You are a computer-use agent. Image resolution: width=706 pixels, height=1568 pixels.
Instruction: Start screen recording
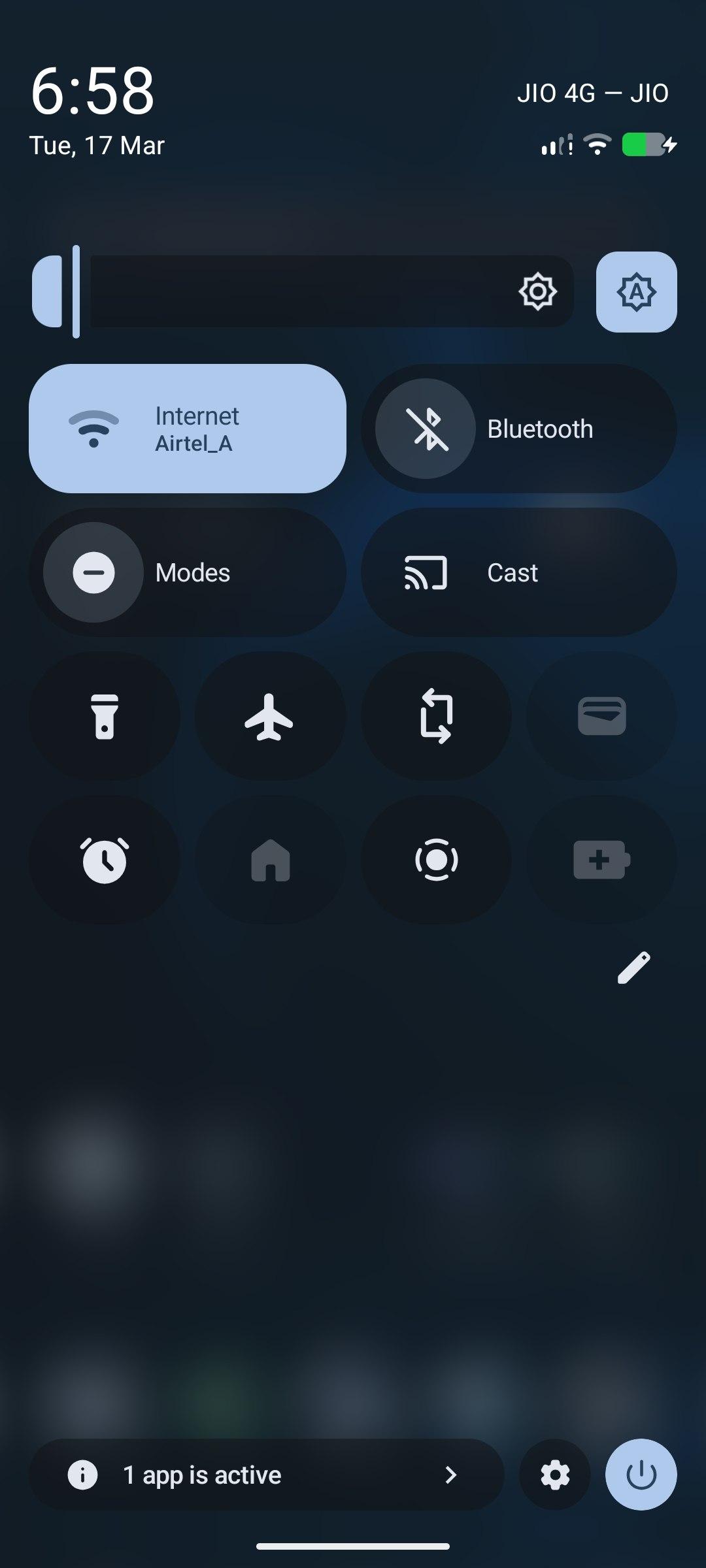pos(436,860)
